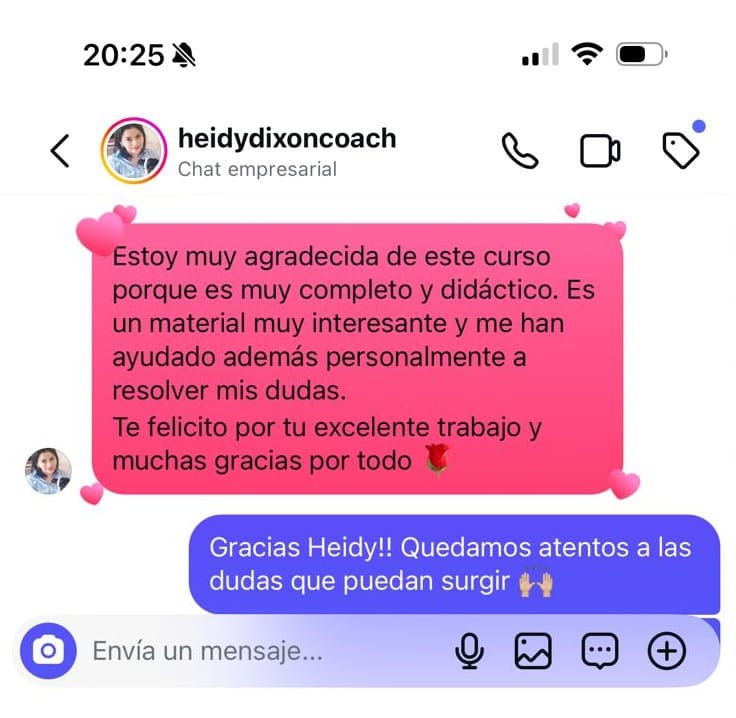Screen dimensions: 736x718
Task: Open more options with the plus icon
Action: (667, 652)
